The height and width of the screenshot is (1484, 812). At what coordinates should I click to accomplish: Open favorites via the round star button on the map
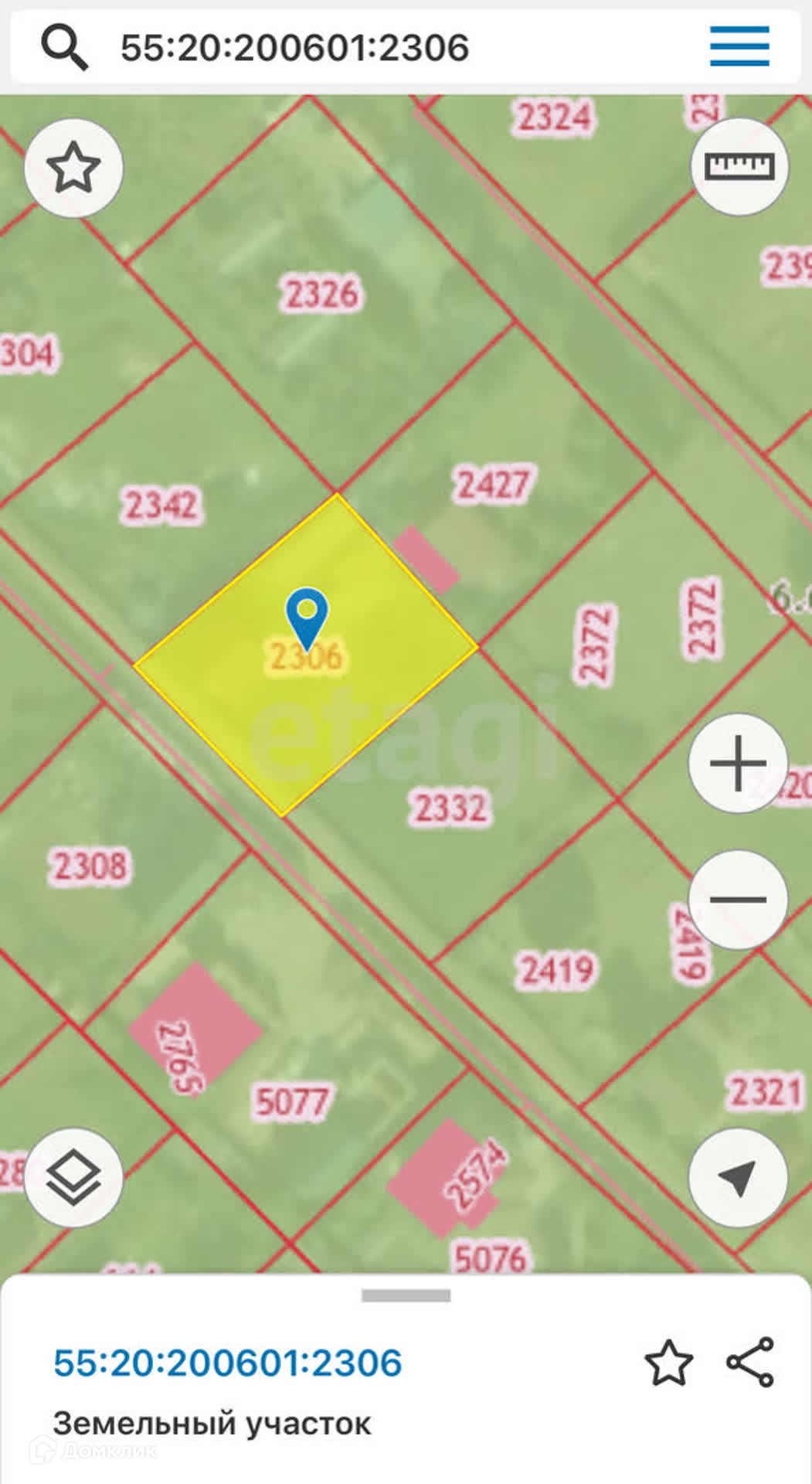[73, 168]
